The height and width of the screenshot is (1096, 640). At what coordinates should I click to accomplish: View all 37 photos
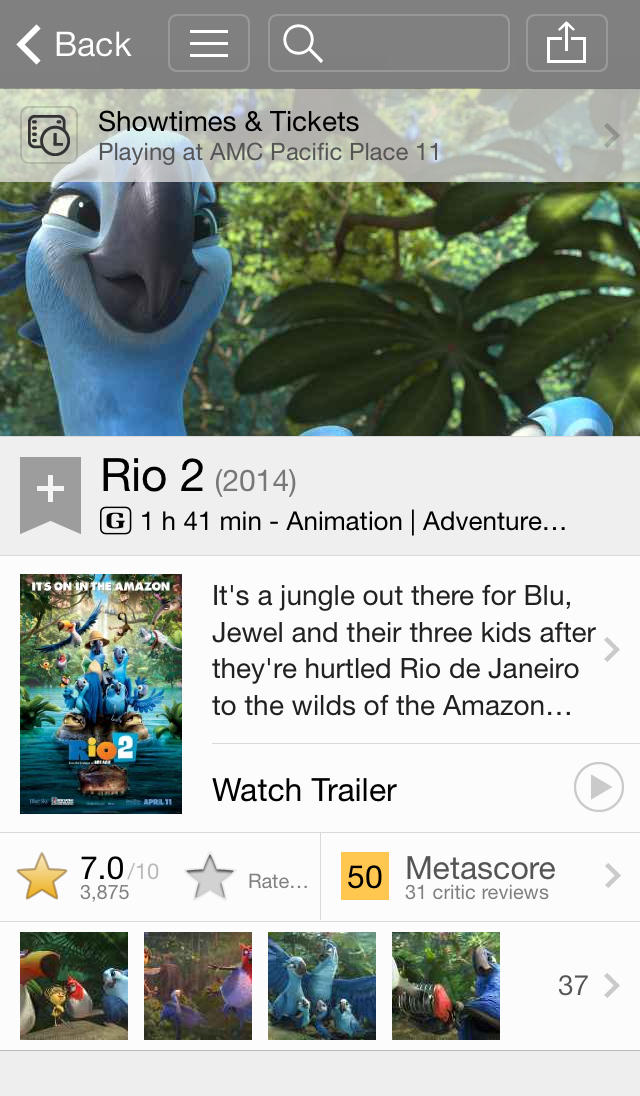point(587,985)
